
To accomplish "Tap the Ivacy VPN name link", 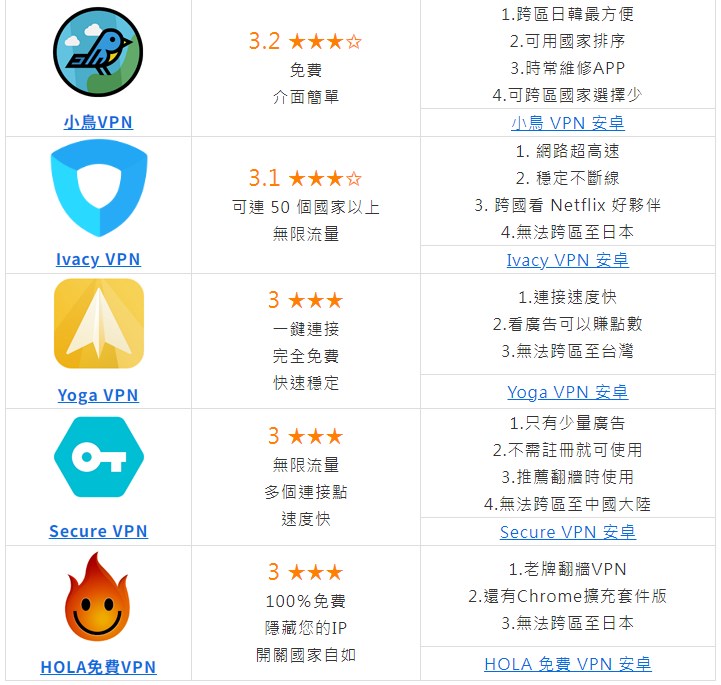I will coord(98,260).
